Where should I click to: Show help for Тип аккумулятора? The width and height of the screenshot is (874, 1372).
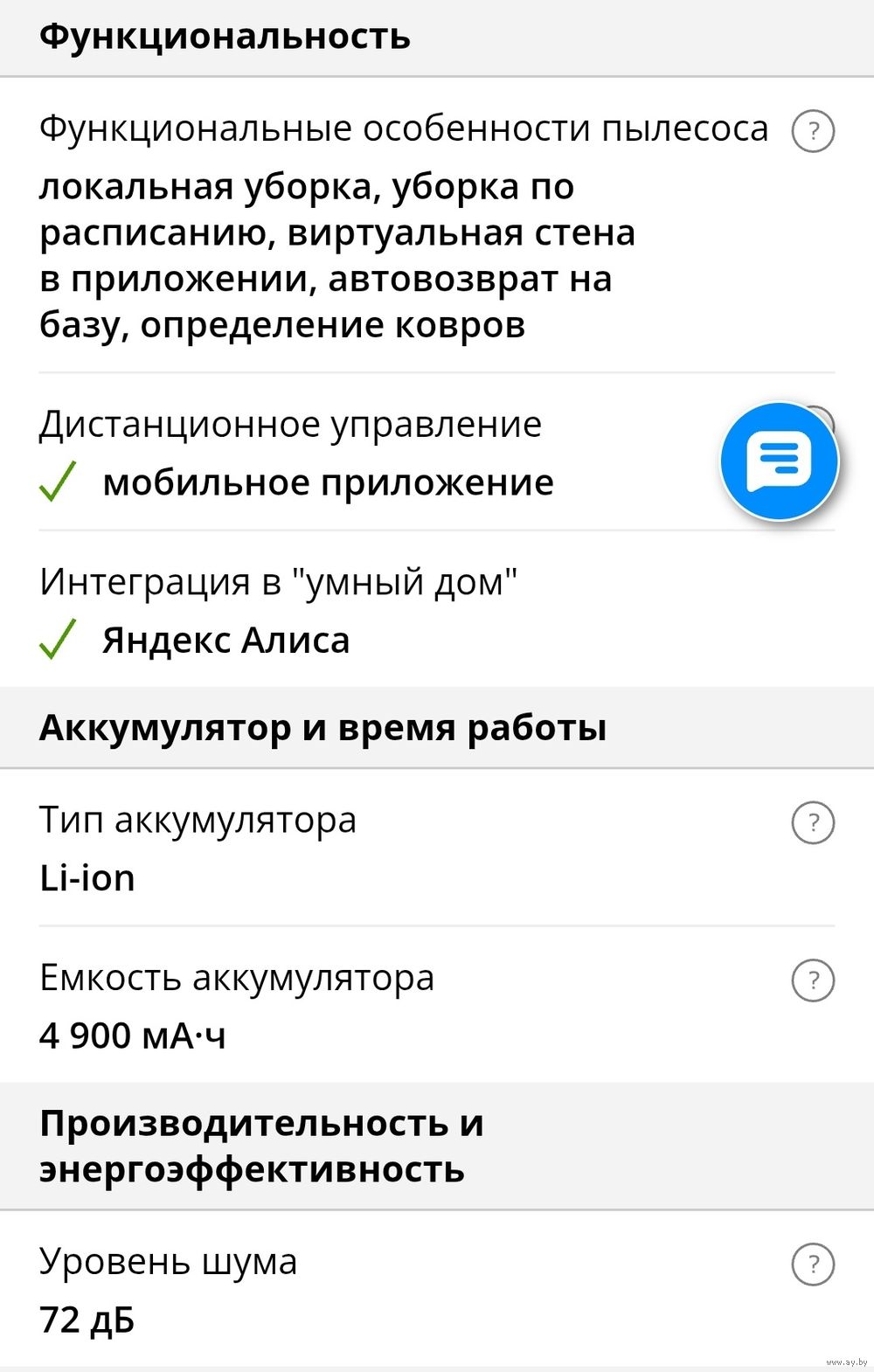click(813, 822)
